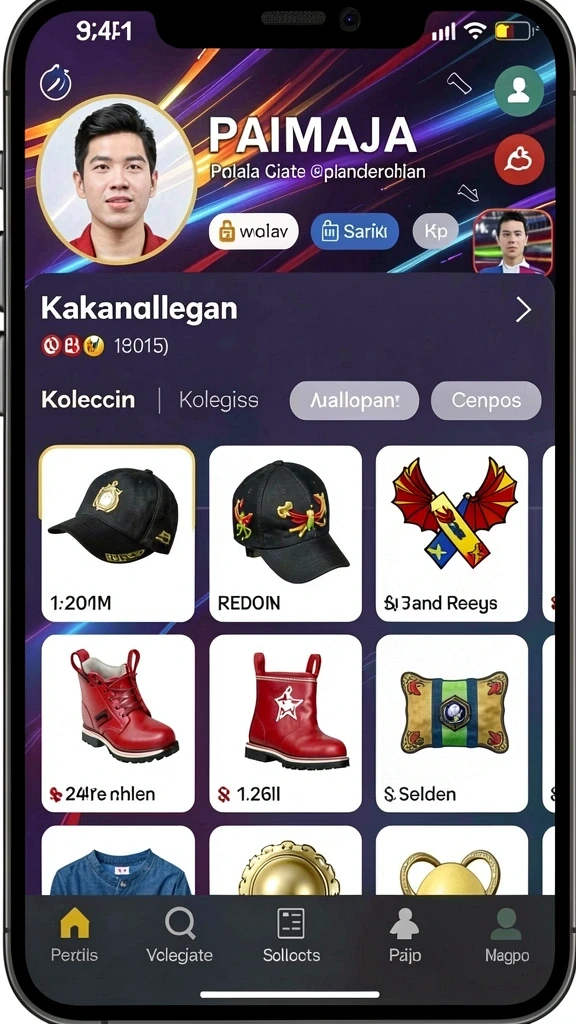Screen dimensions: 576x1024
Task: Open the Kakanallegan chevron arrow
Action: tap(523, 310)
